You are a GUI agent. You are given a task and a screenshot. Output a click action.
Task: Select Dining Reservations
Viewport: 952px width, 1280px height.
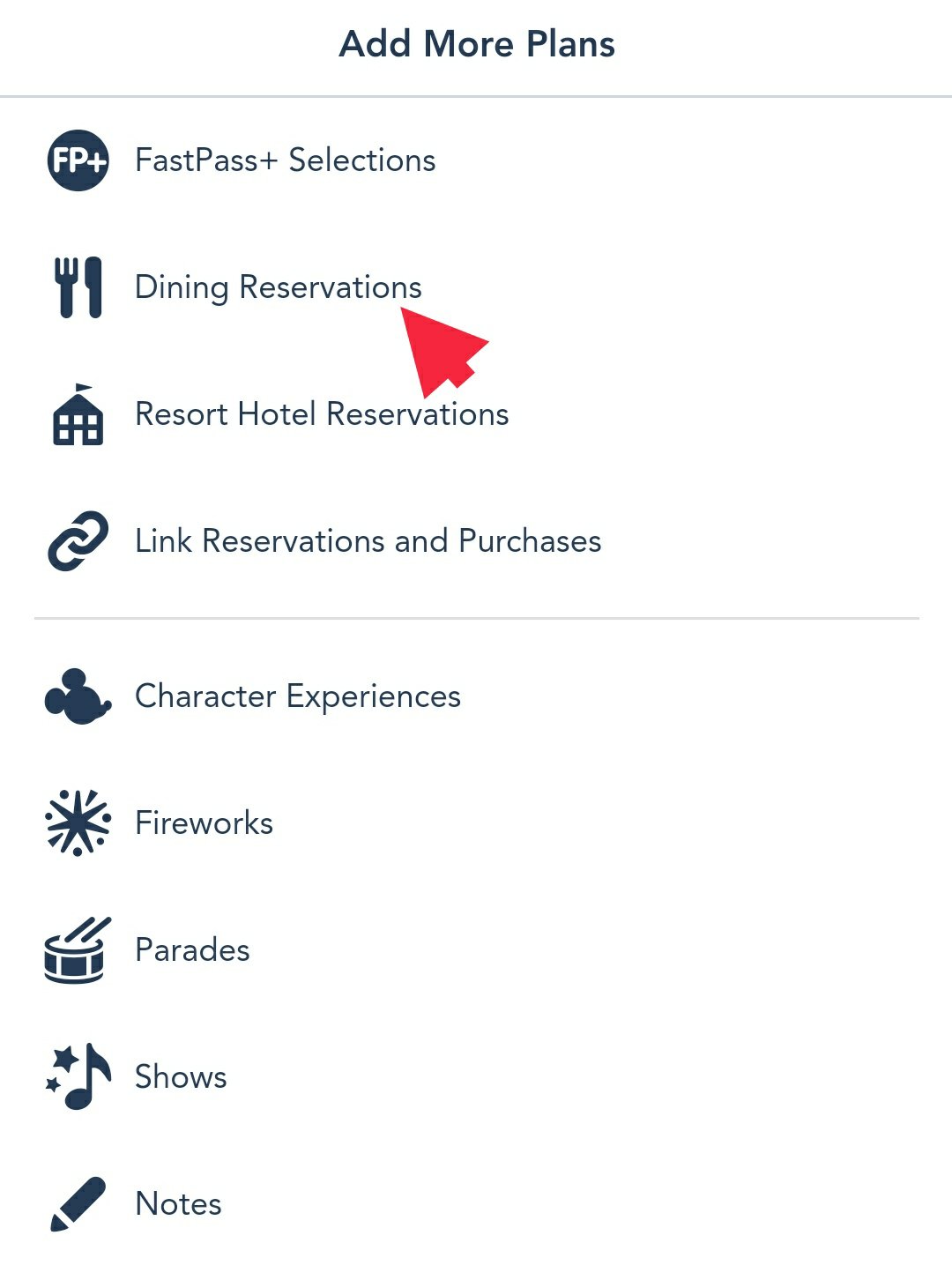point(278,287)
